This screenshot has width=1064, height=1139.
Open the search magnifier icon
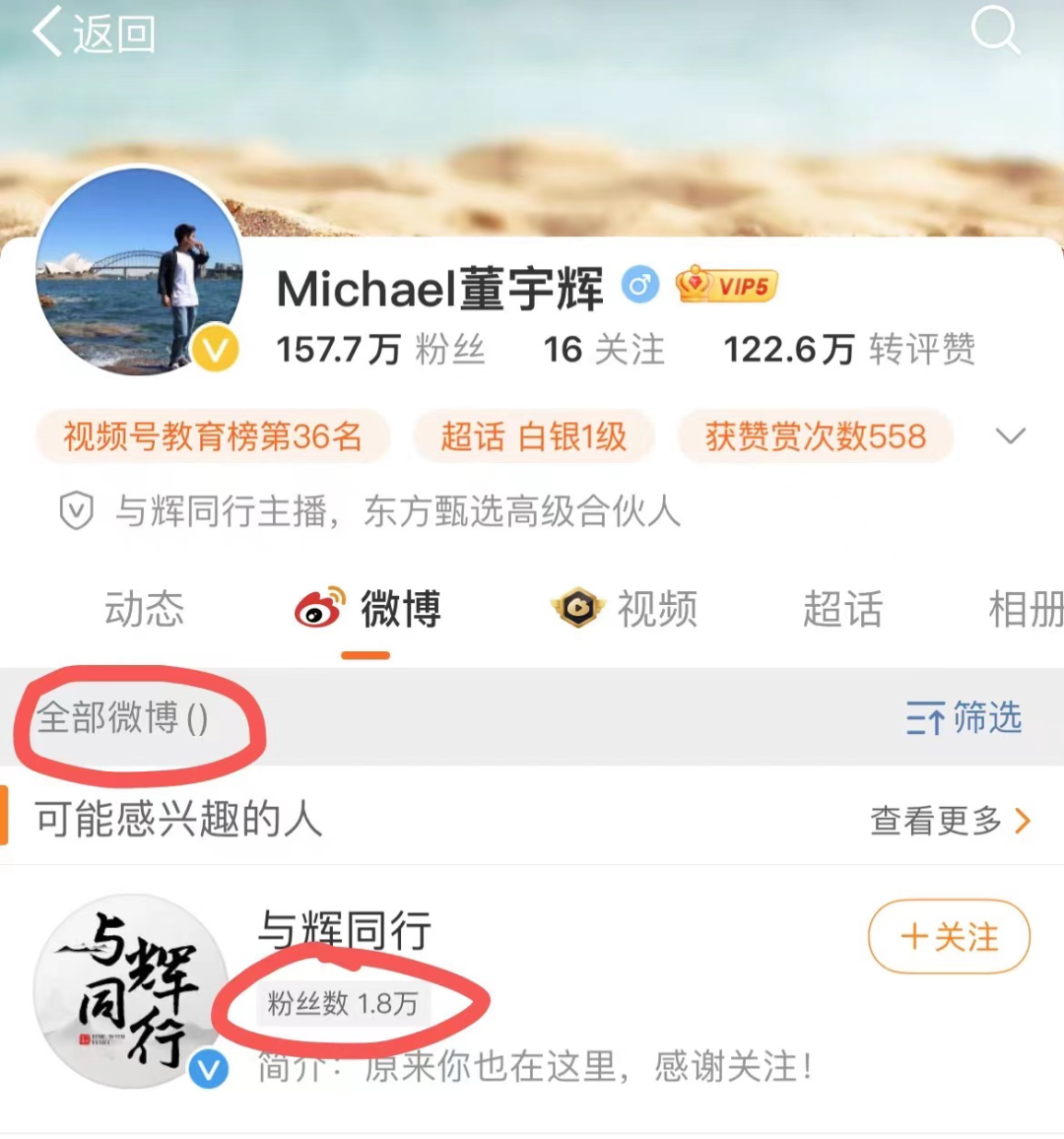(995, 30)
